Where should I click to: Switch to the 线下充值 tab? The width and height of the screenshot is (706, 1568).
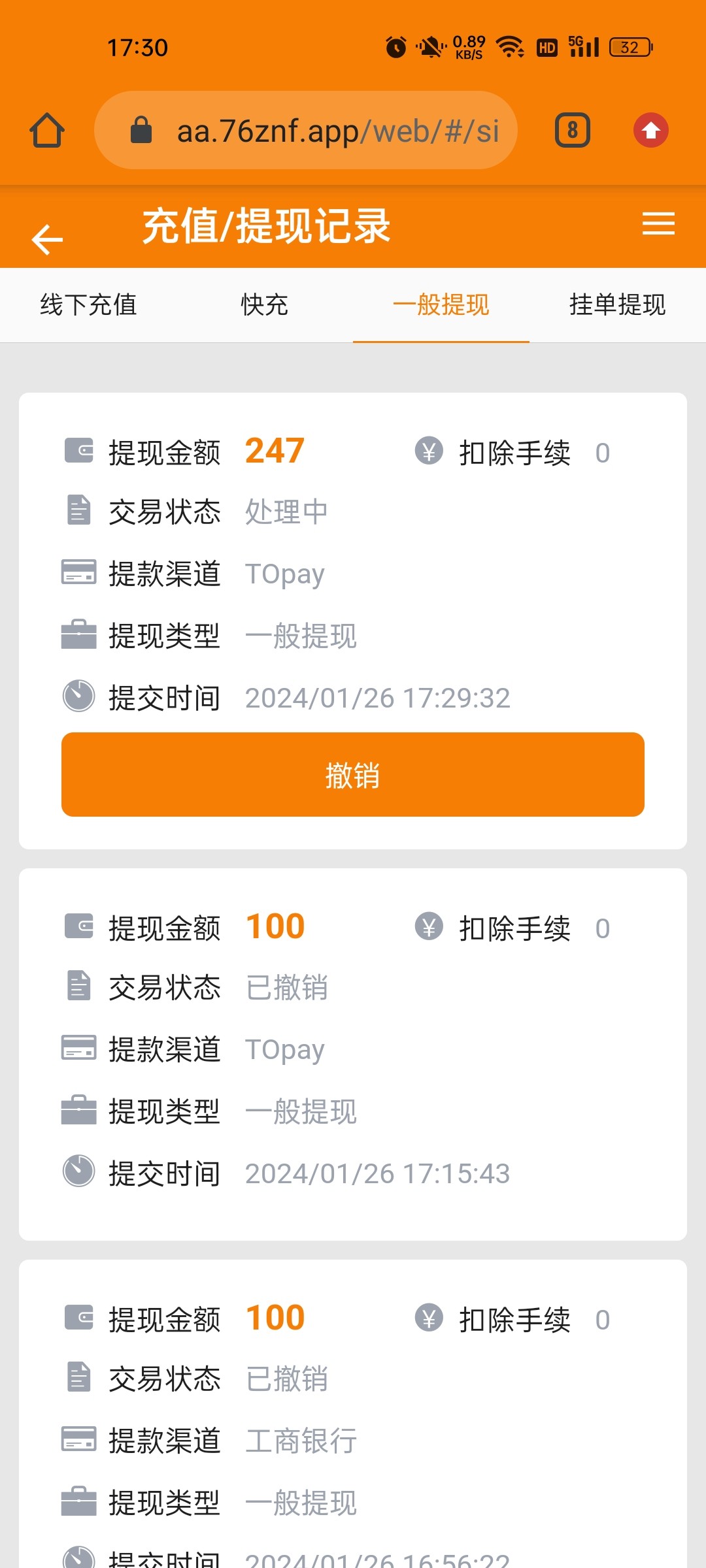[x=88, y=305]
